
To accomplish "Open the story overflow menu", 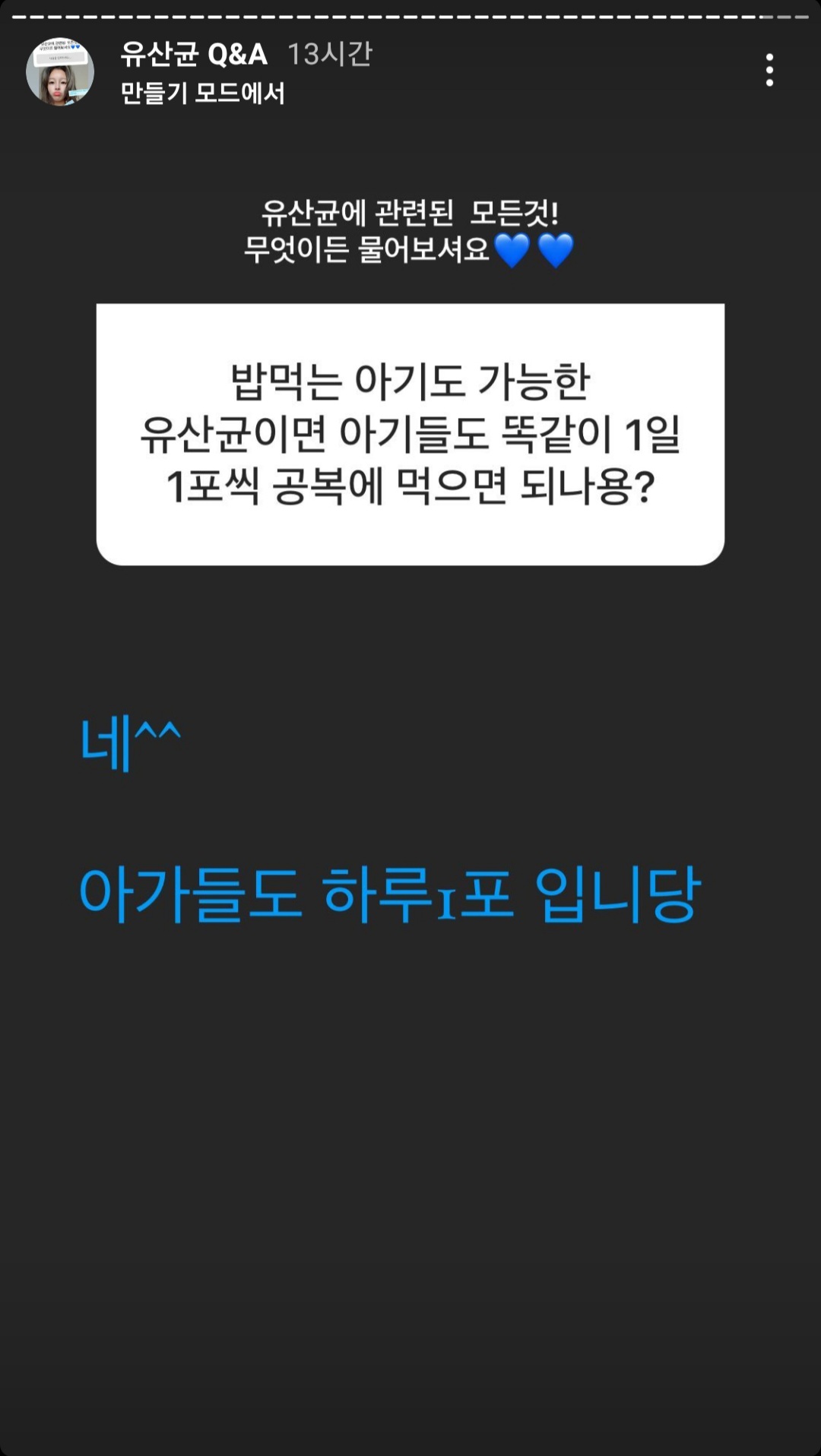I will (x=769, y=71).
